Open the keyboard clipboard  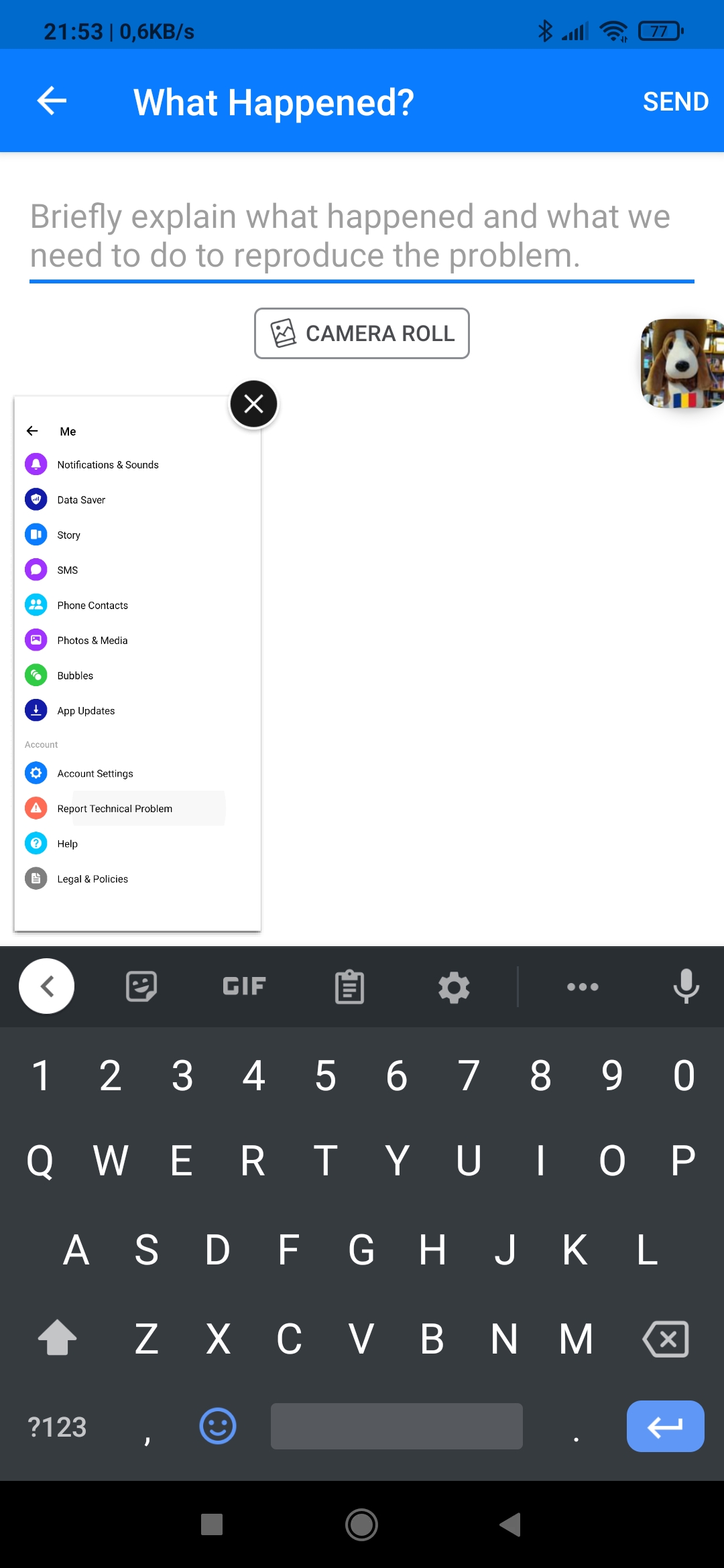349,986
